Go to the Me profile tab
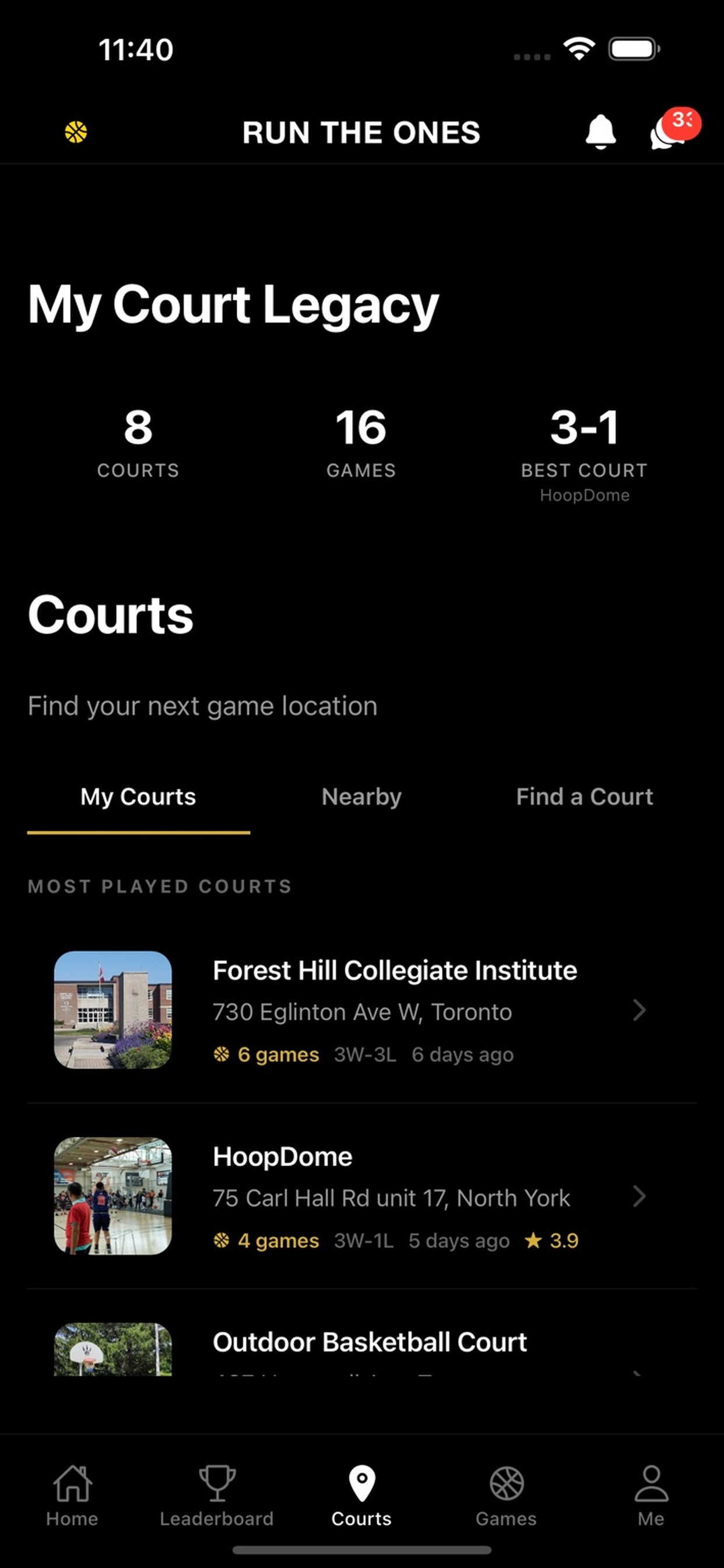 click(x=652, y=1496)
